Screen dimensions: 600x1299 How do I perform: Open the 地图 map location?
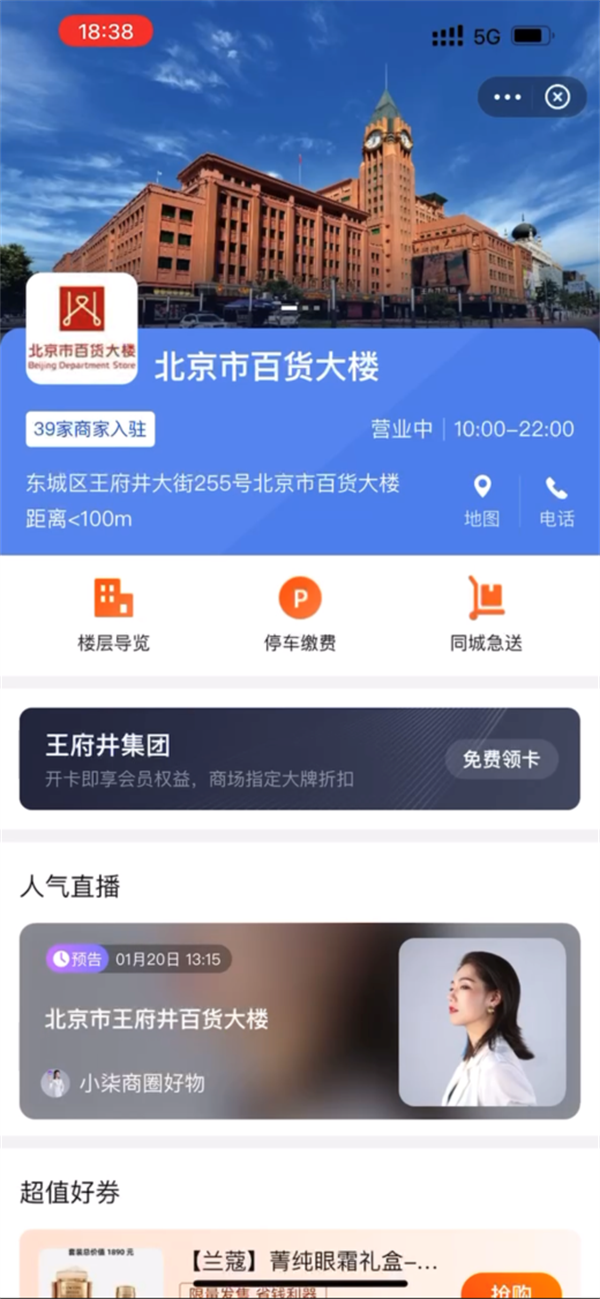coord(482,501)
